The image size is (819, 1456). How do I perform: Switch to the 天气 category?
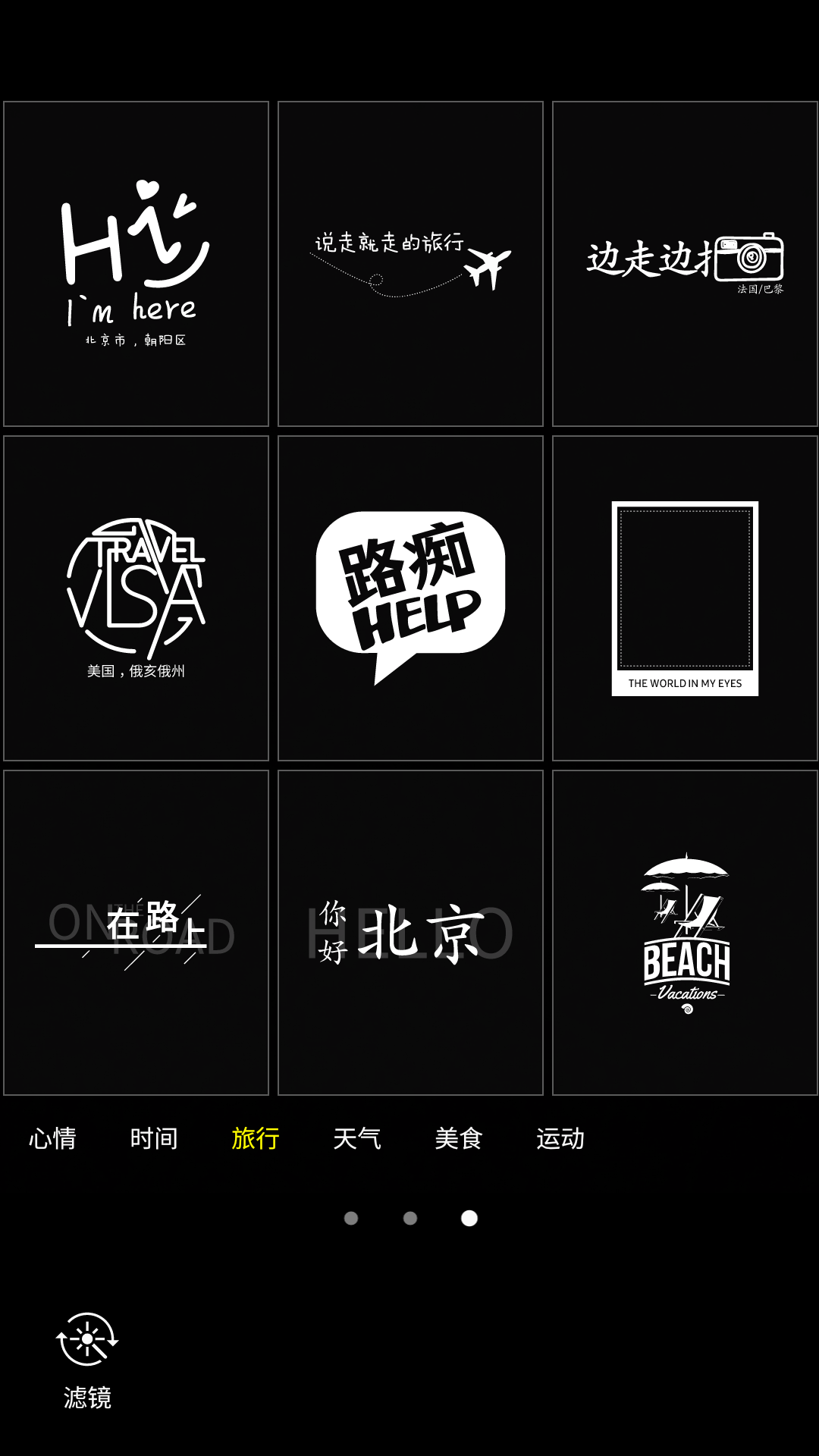[357, 1138]
